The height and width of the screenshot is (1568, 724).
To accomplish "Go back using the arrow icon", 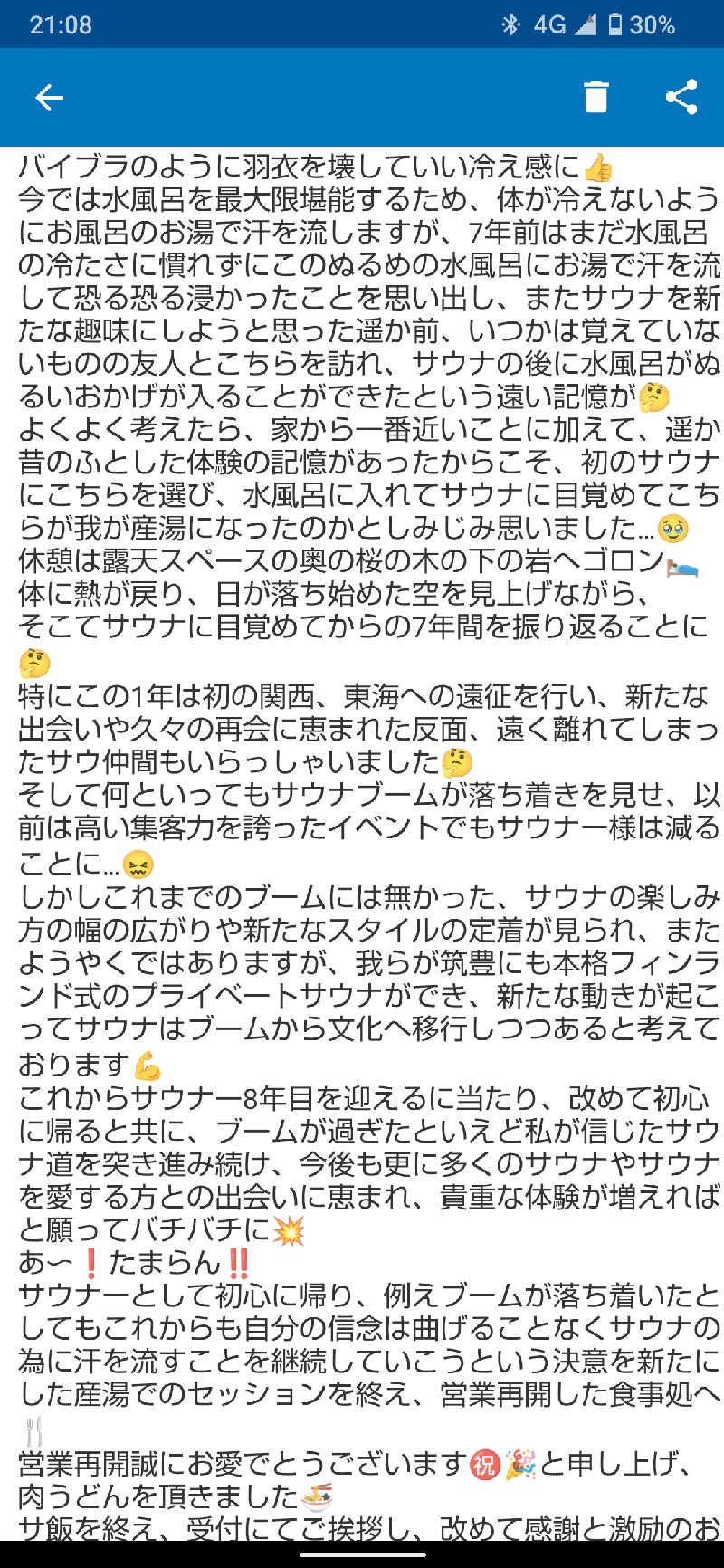I will [49, 97].
